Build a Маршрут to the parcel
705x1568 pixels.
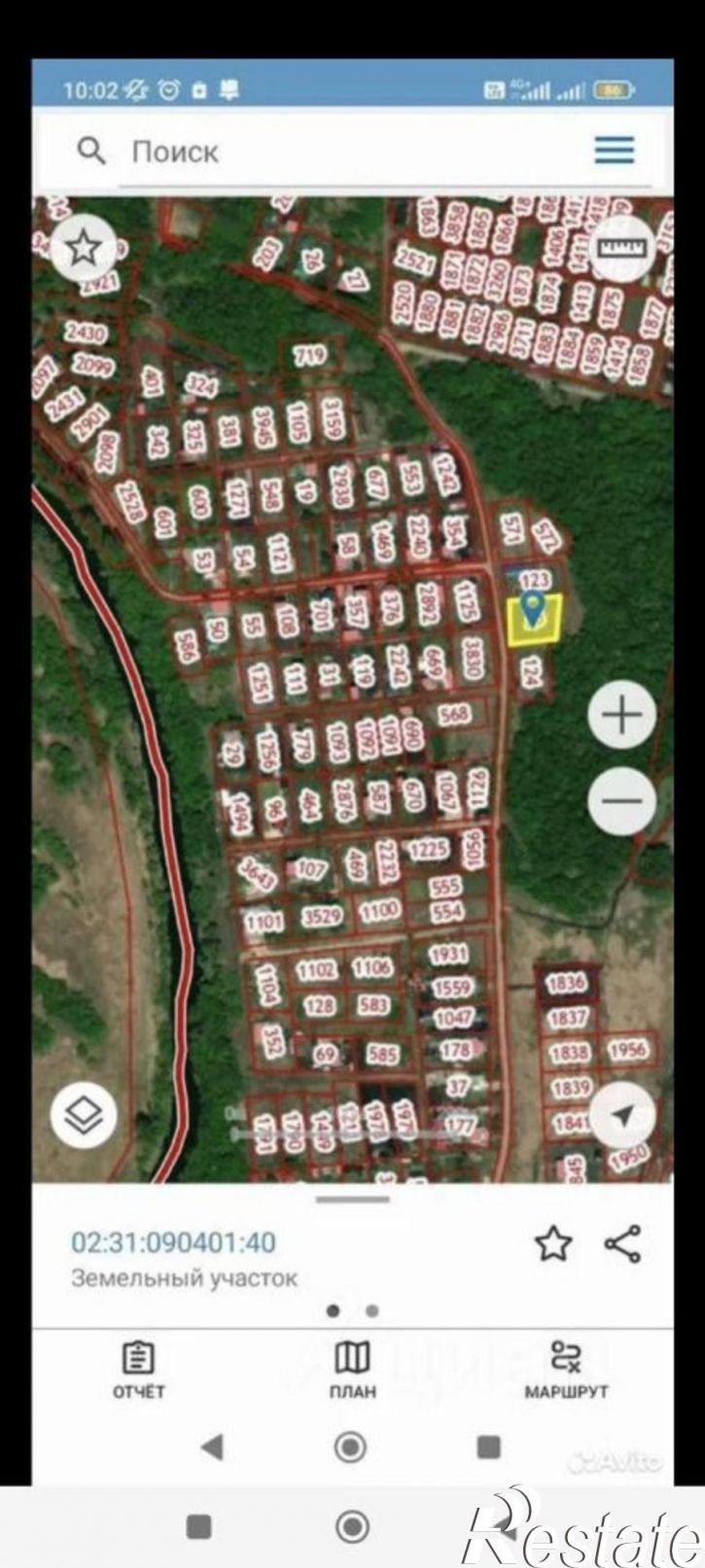point(566,1370)
